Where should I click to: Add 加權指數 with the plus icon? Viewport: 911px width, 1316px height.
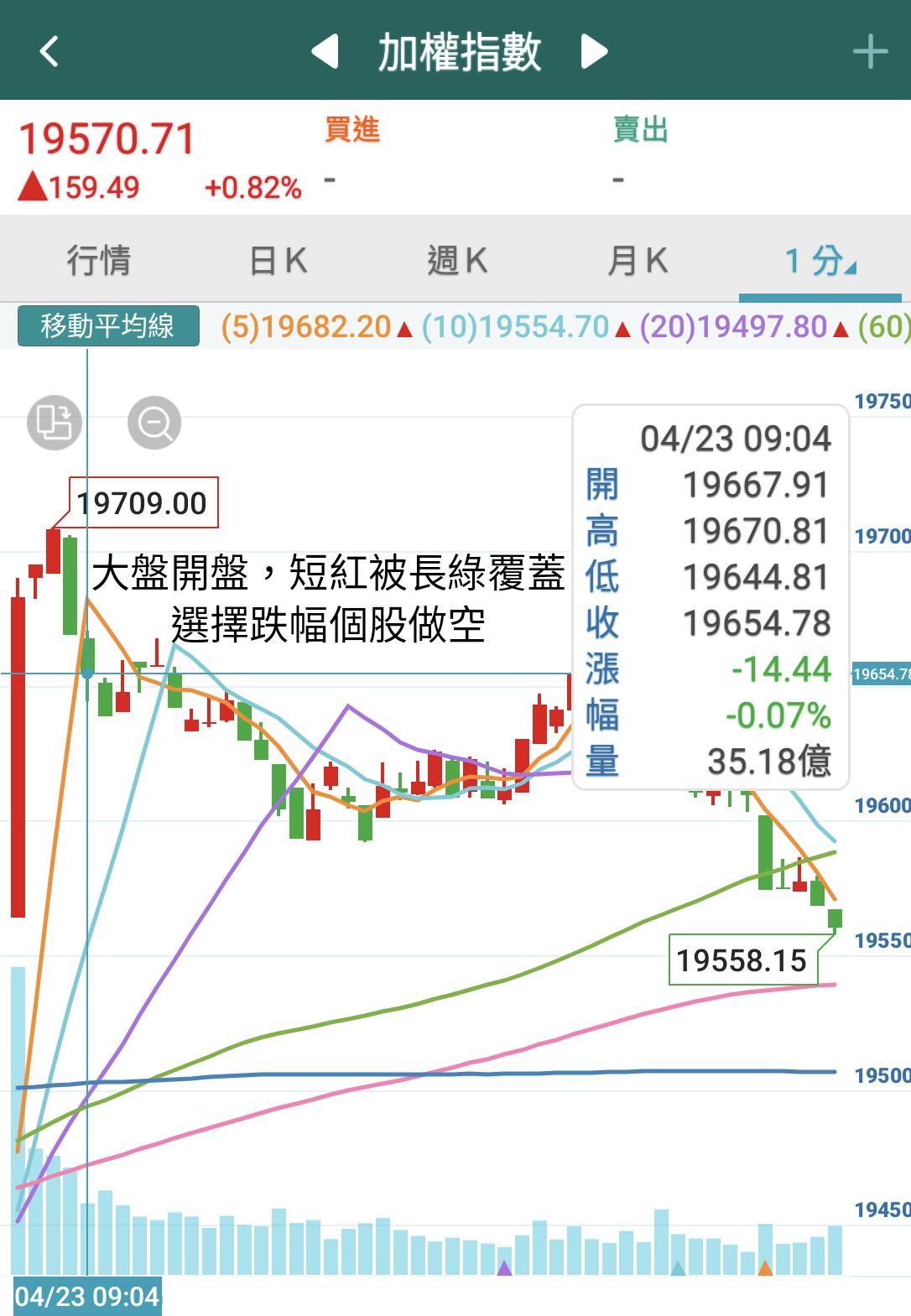[x=870, y=51]
